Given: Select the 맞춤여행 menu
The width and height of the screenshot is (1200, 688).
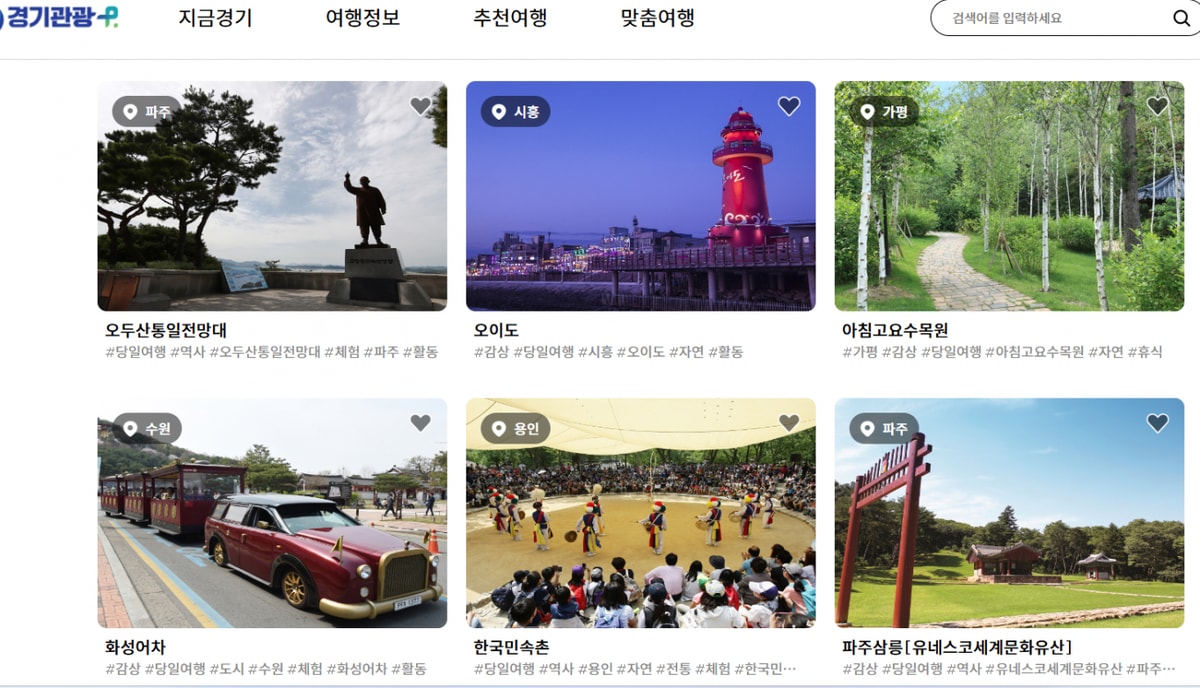Looking at the screenshot, I should click(x=657, y=19).
